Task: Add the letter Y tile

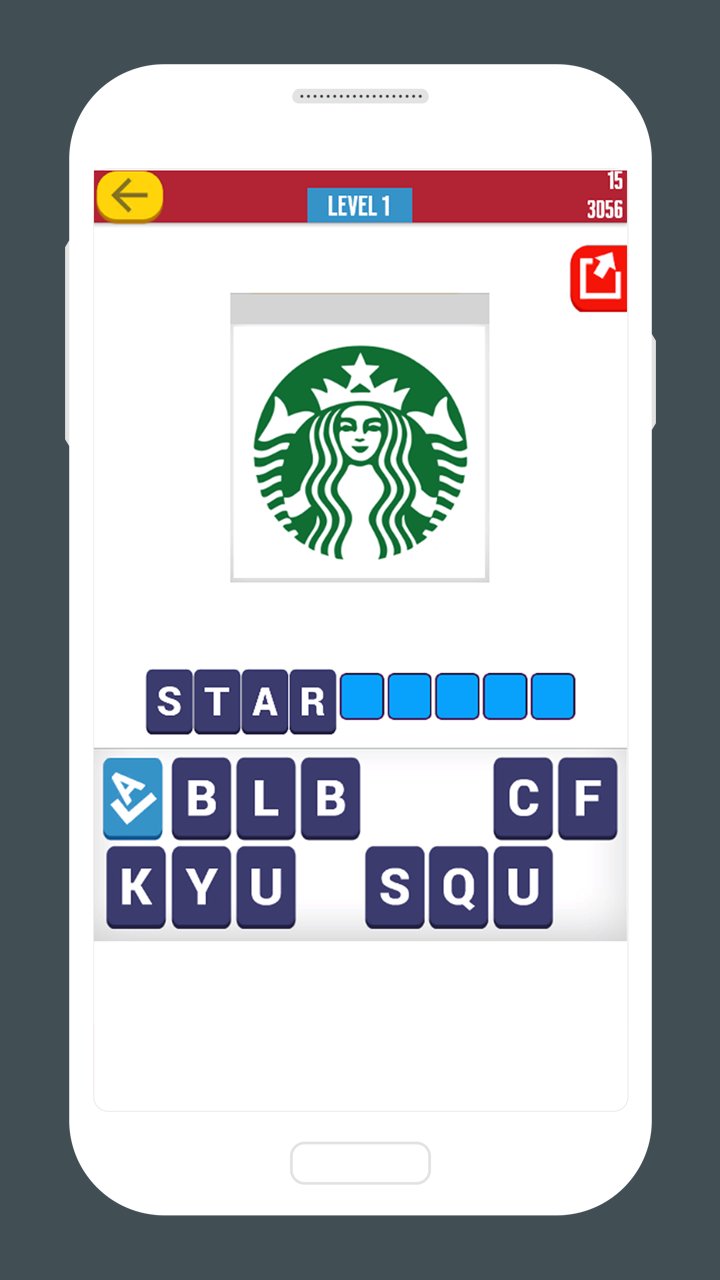Action: 201,886
